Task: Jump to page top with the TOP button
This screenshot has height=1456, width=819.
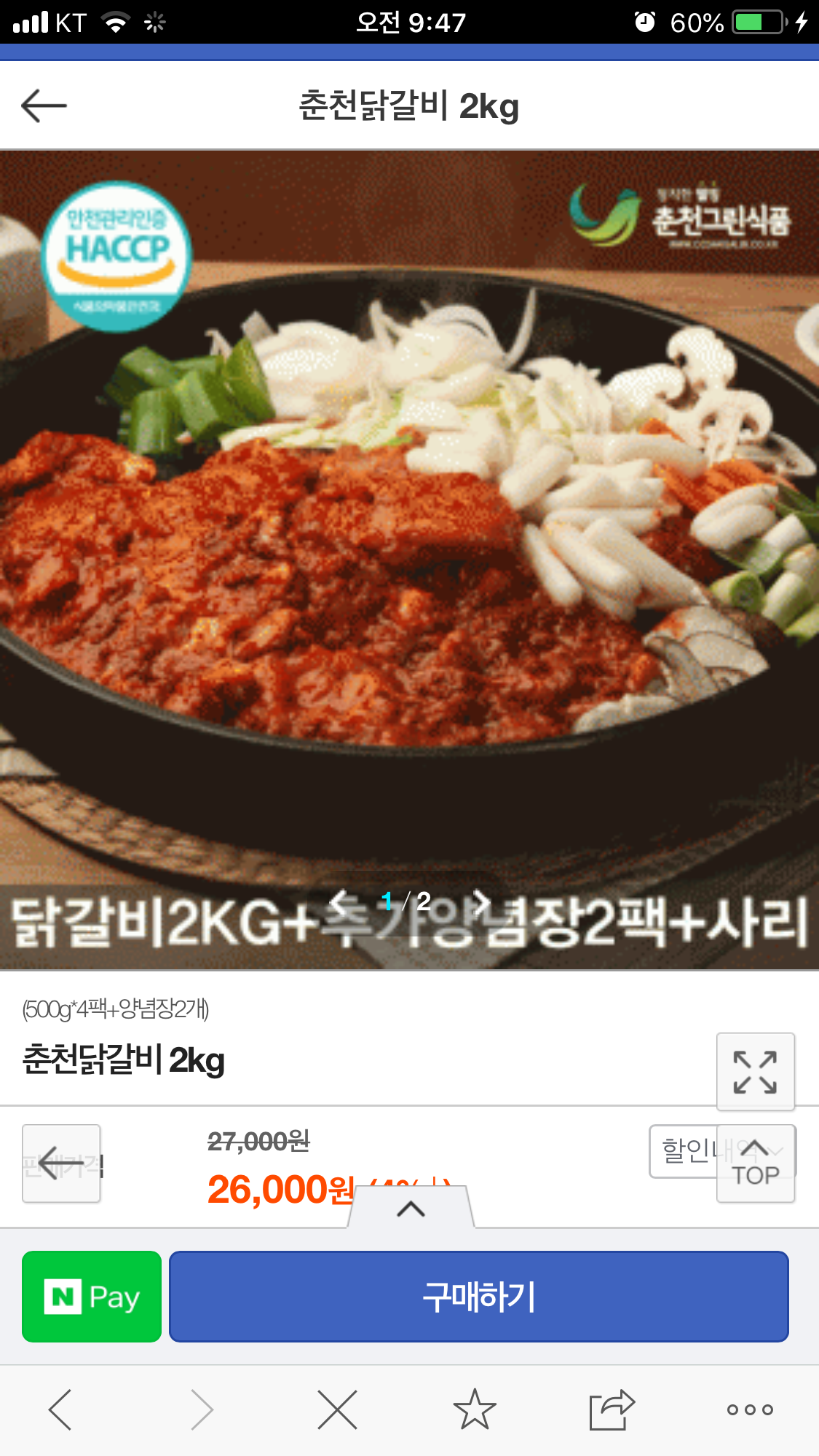Action: [x=755, y=1163]
